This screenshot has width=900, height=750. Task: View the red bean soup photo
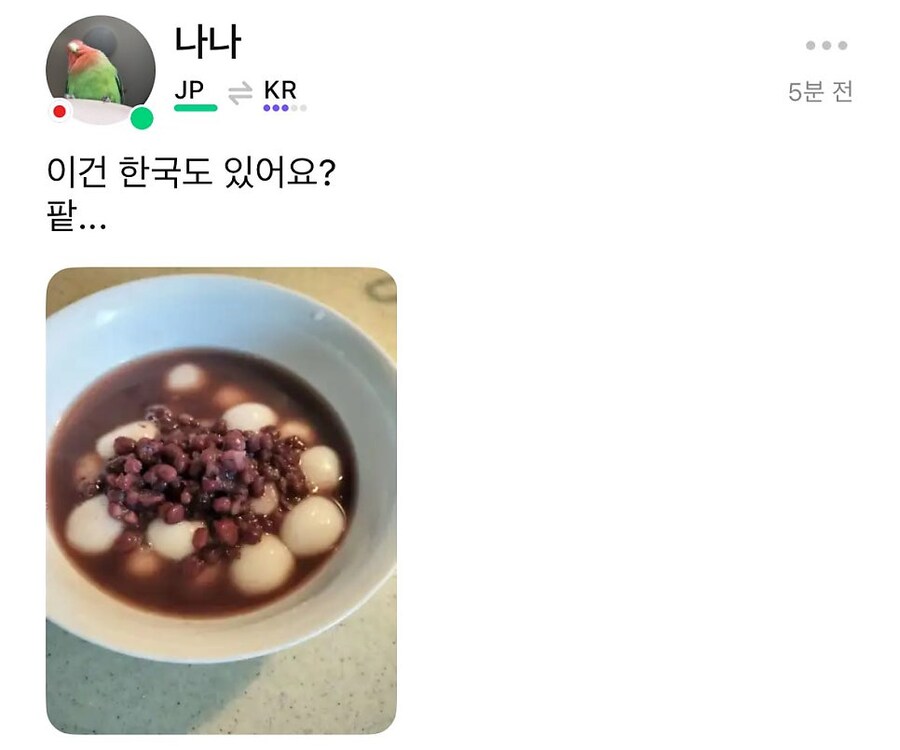tap(221, 500)
